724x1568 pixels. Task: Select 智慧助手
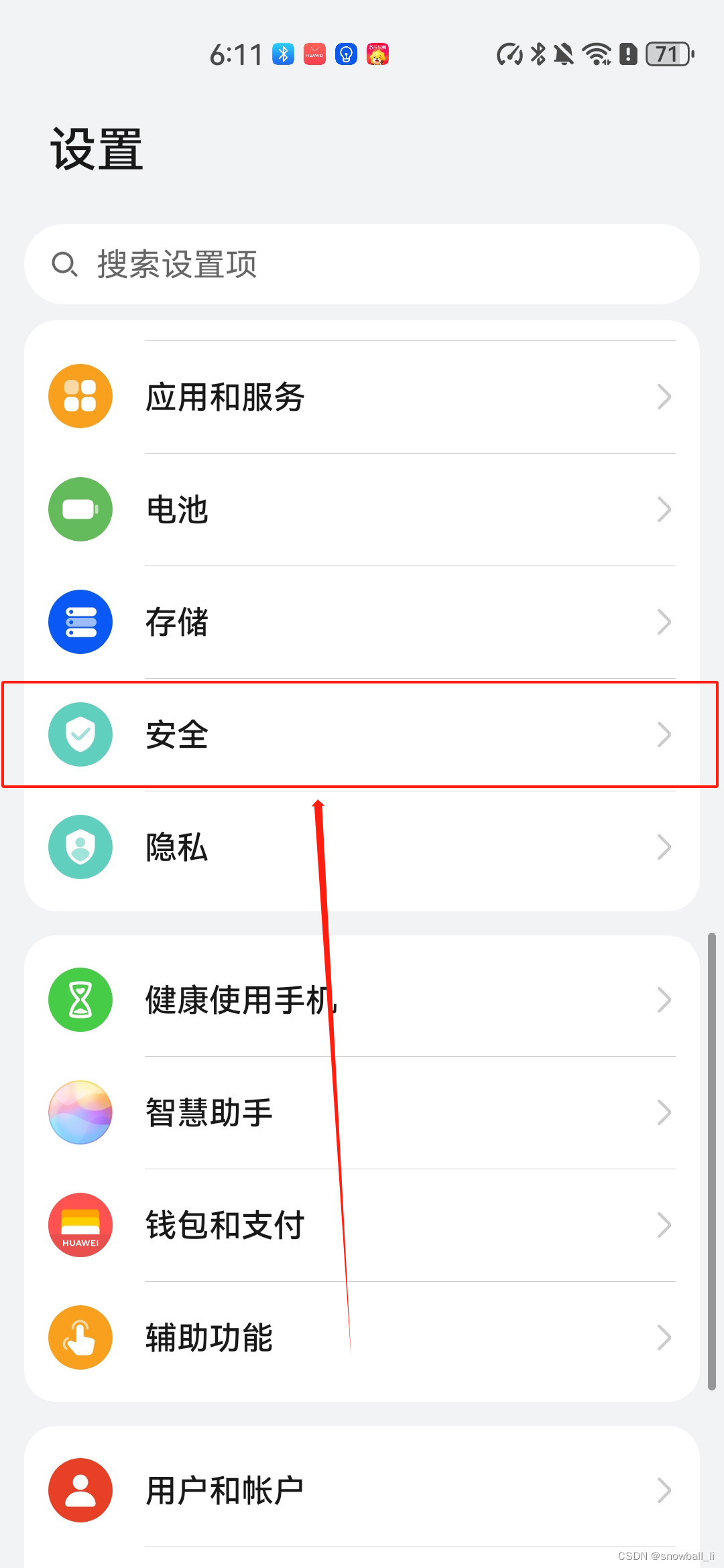tap(362, 1112)
